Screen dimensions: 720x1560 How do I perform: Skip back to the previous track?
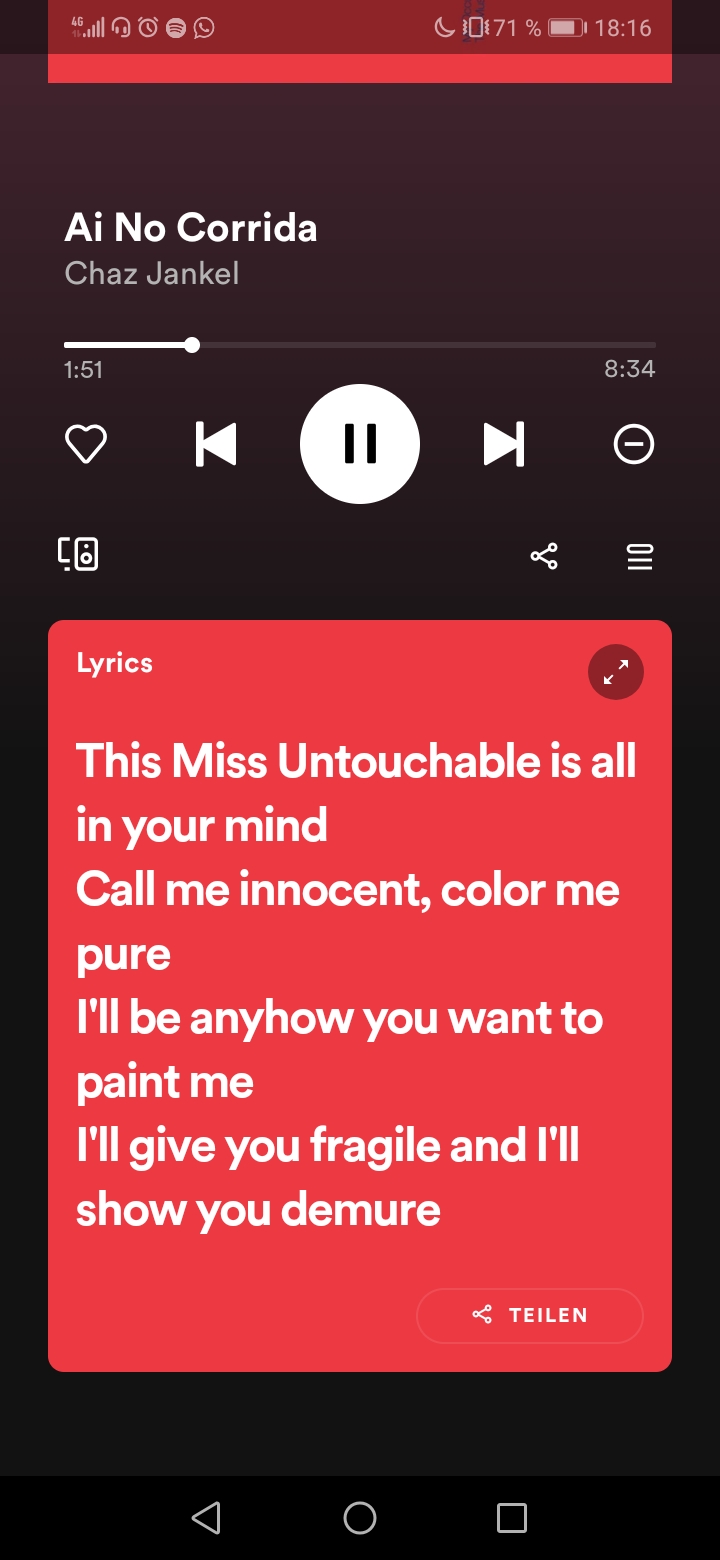pos(216,444)
